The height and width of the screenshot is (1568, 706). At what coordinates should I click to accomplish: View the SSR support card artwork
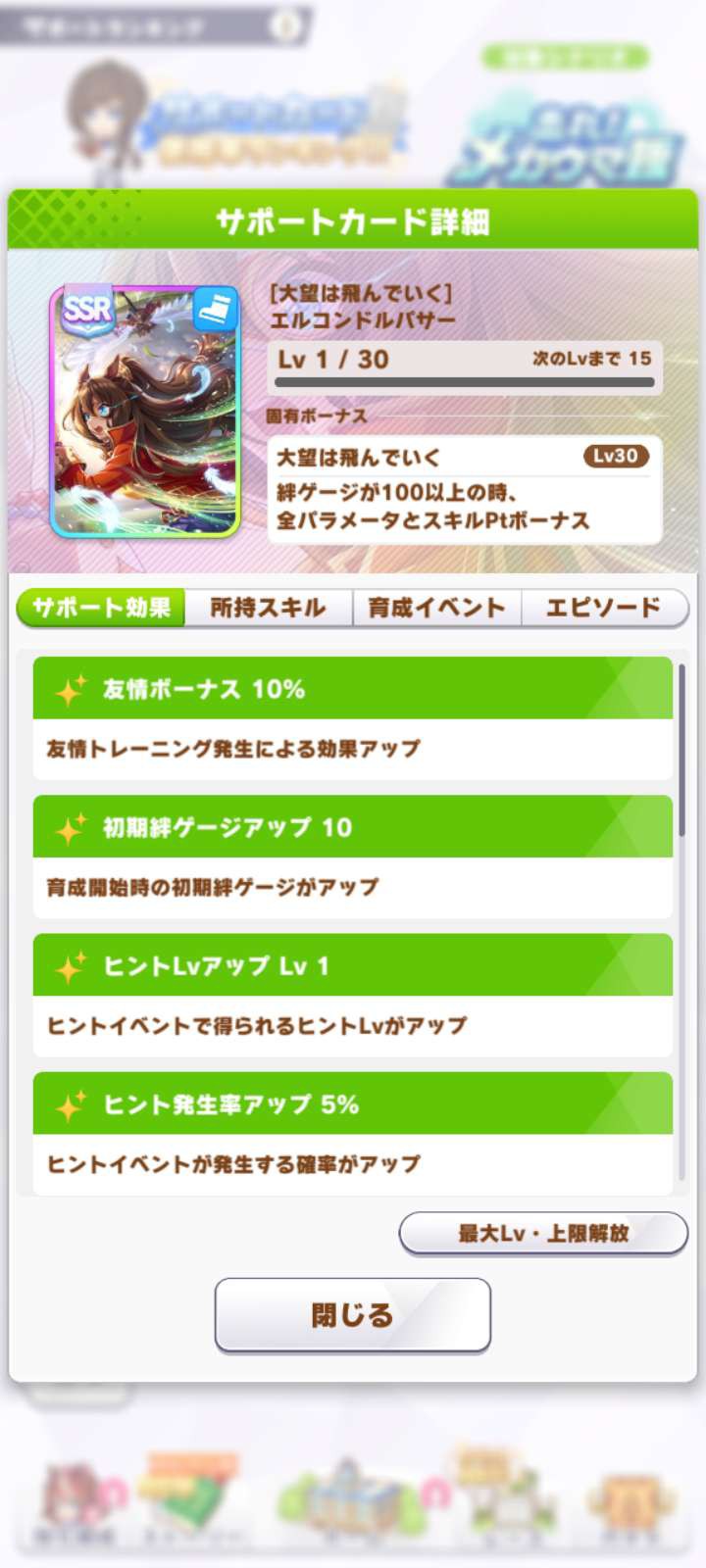pos(145,412)
